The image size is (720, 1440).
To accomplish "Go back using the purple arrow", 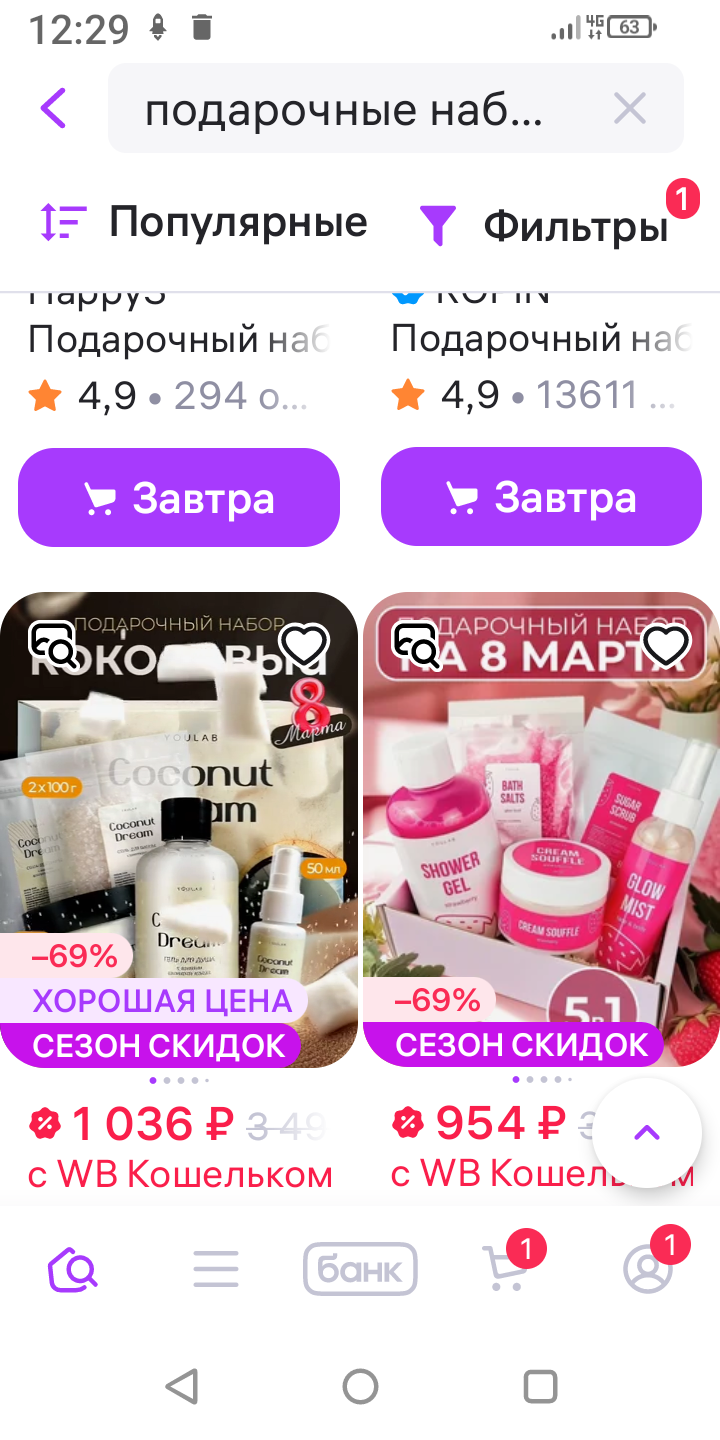I will (x=54, y=108).
